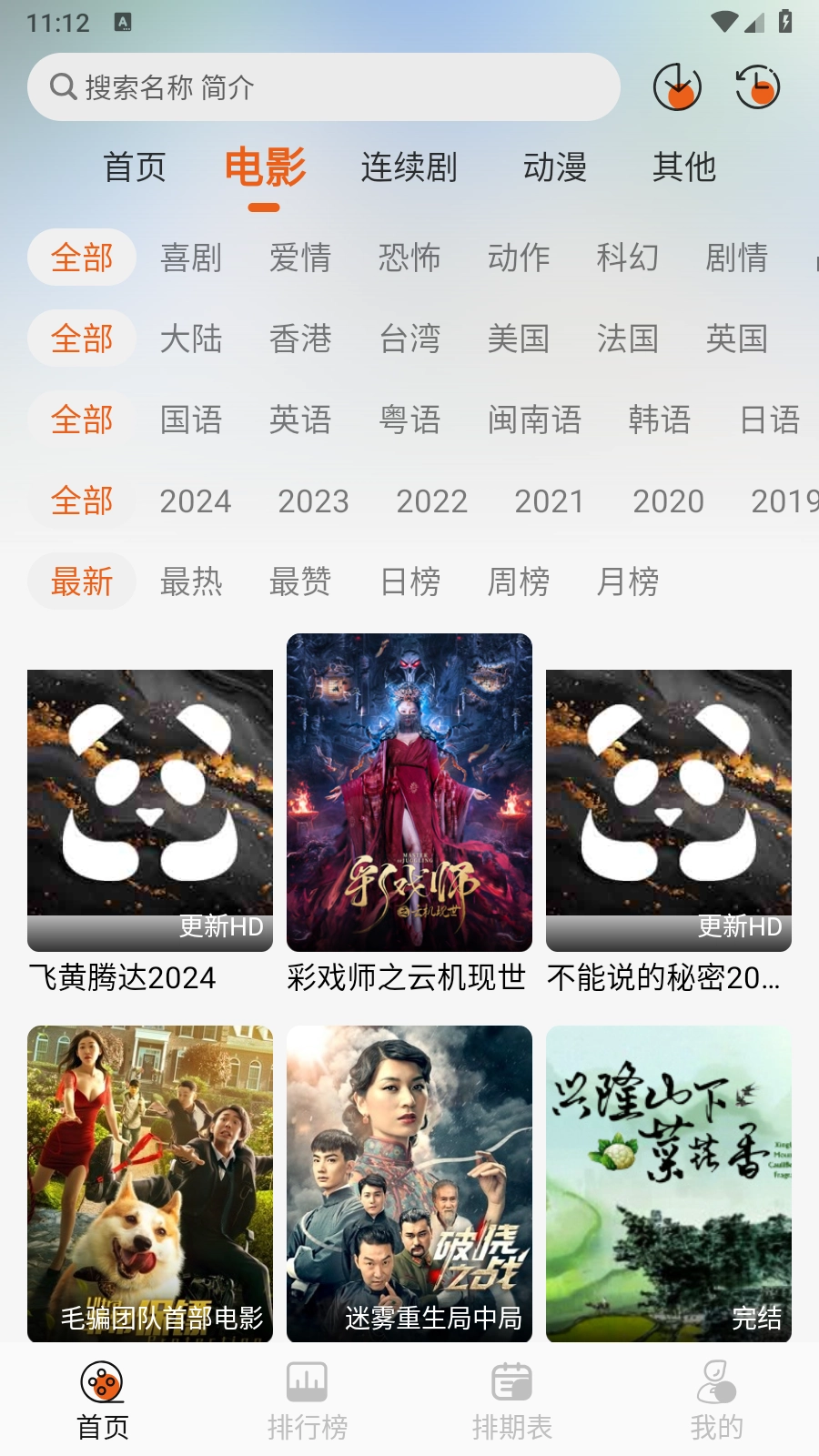Switch to the 连续剧 tab
This screenshot has width=819, height=1456.
pos(410,167)
